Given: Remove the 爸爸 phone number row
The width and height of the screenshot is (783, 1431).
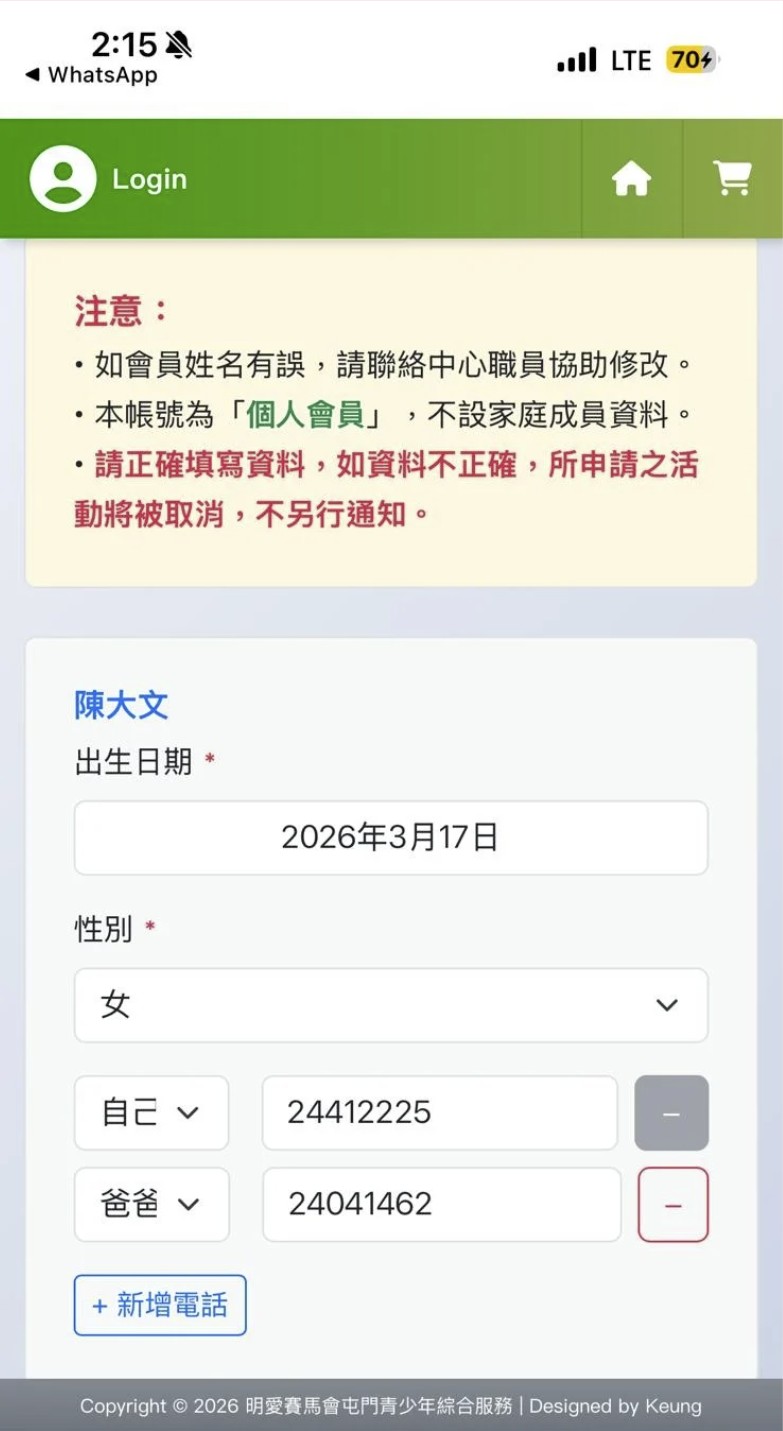Looking at the screenshot, I should pos(672,1204).
